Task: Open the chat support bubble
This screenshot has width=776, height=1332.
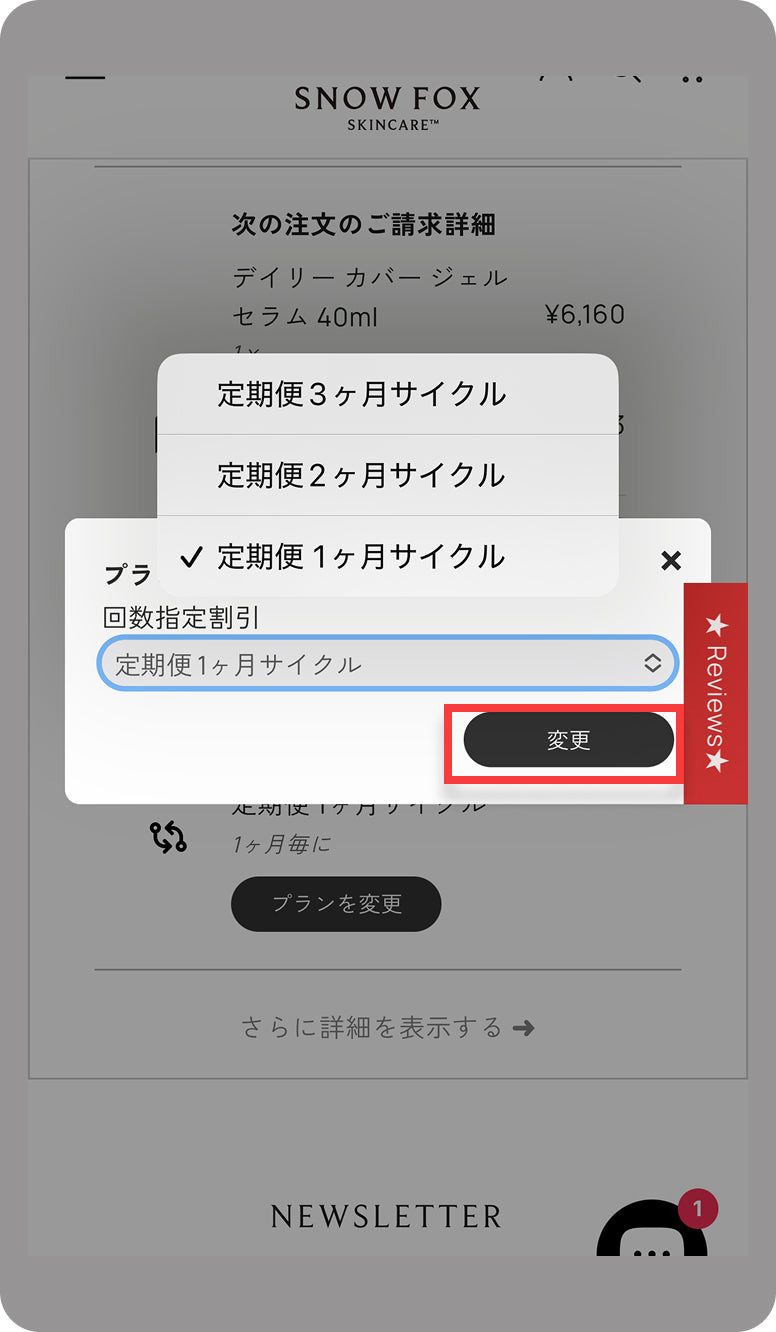Action: coord(652,1235)
